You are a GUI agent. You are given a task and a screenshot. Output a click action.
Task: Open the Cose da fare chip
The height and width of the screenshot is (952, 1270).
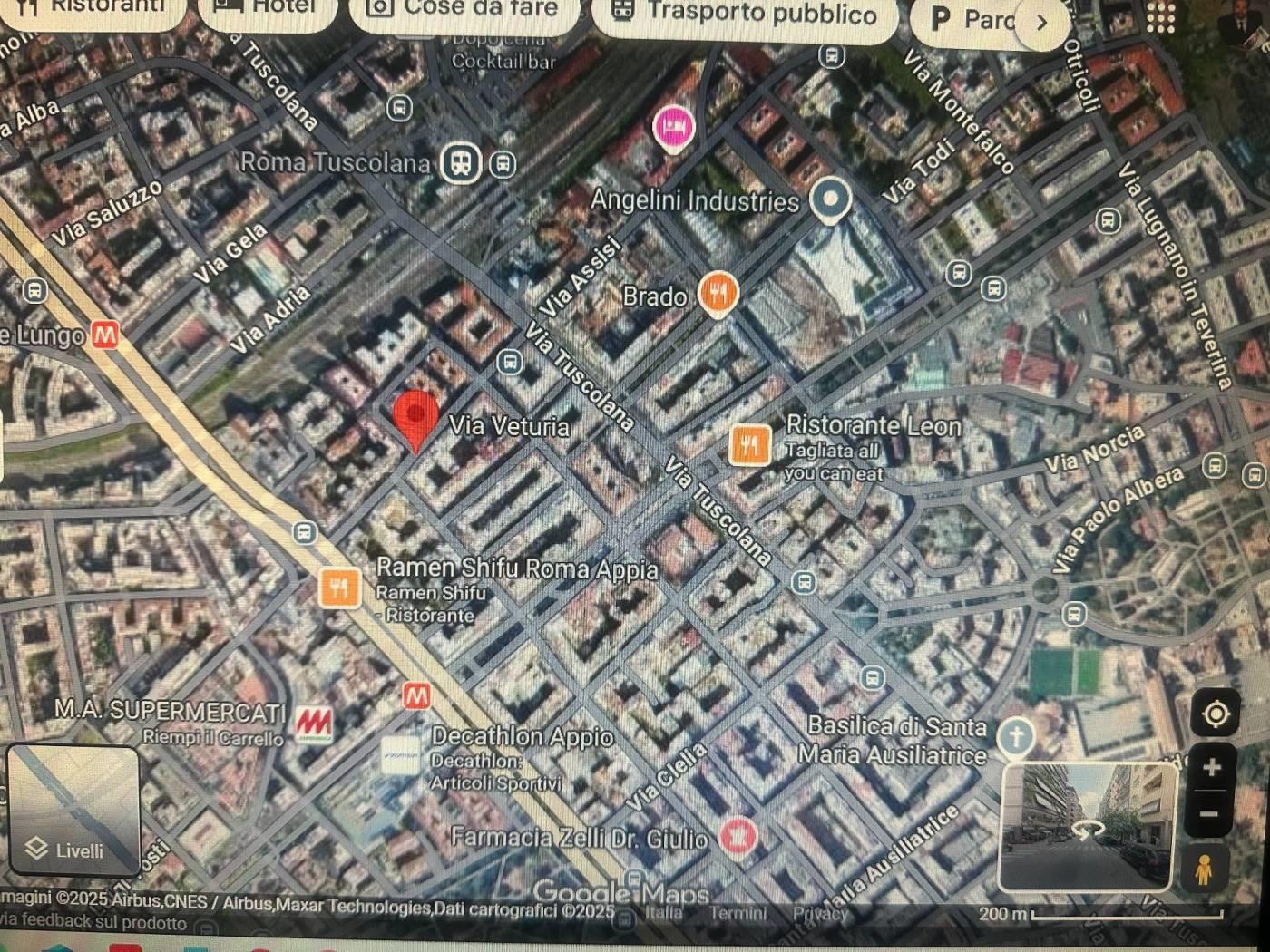(x=463, y=11)
